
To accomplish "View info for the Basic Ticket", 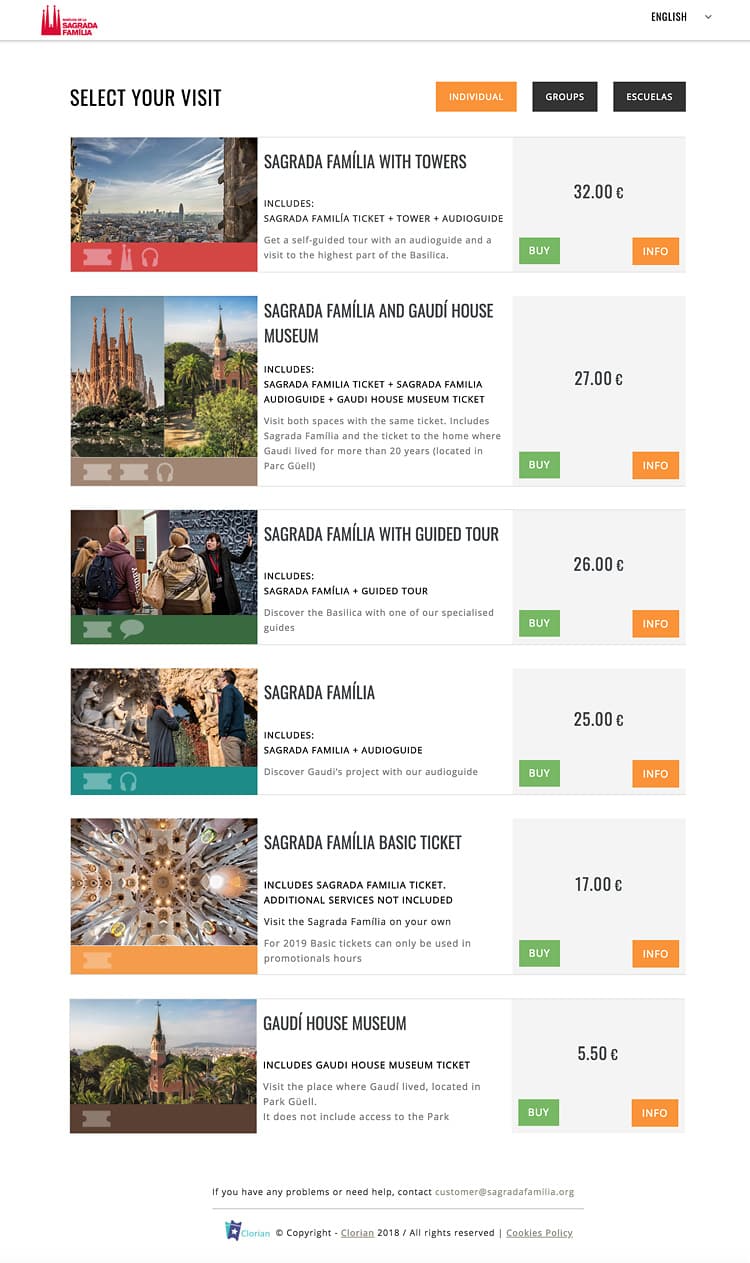I will [x=655, y=954].
